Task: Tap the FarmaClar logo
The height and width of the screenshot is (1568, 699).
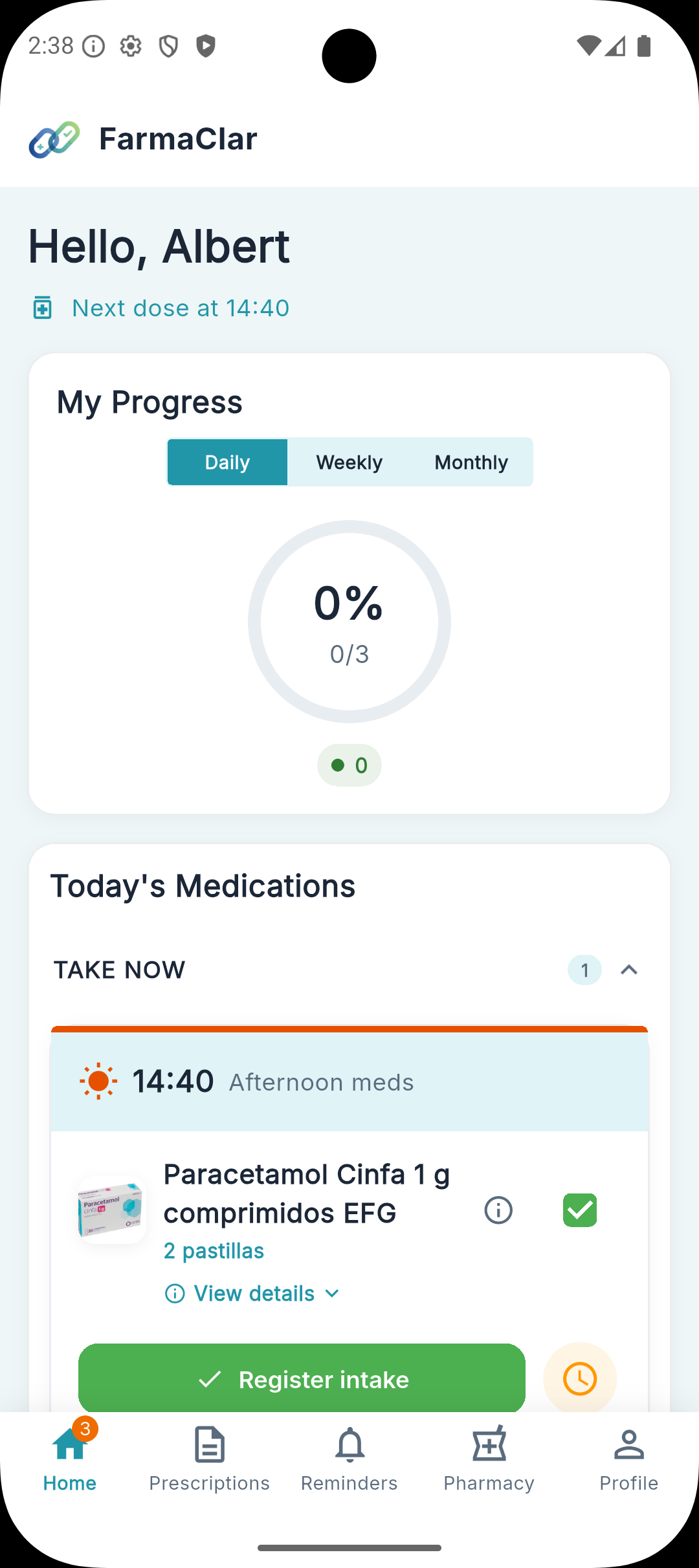Action: point(54,138)
